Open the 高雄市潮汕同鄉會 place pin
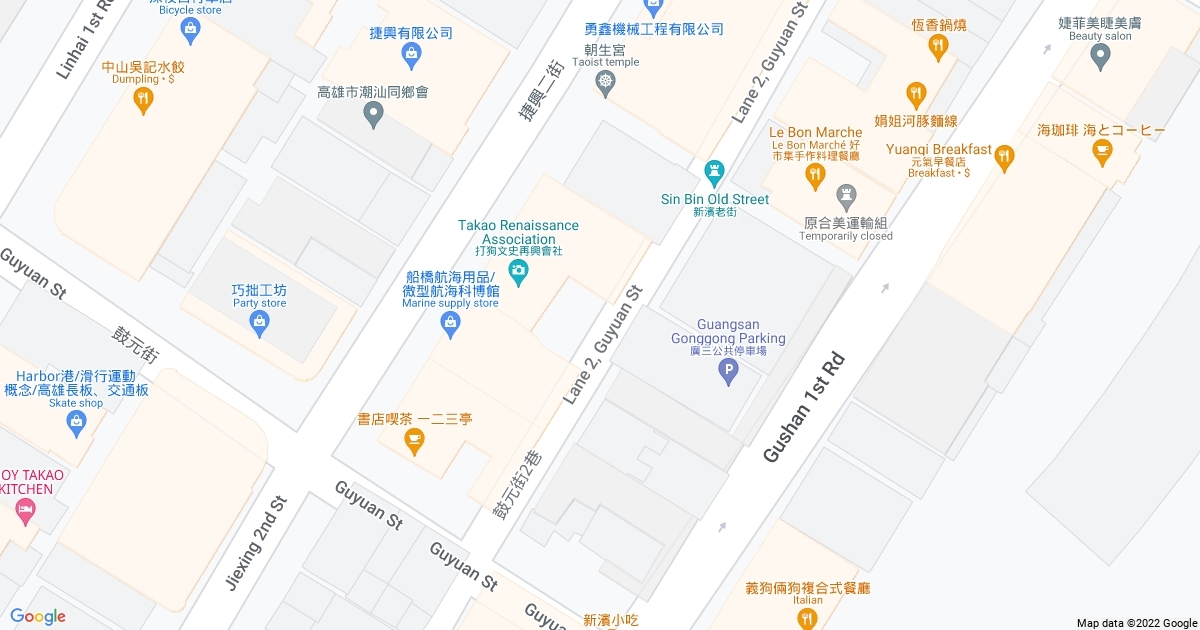 click(374, 115)
